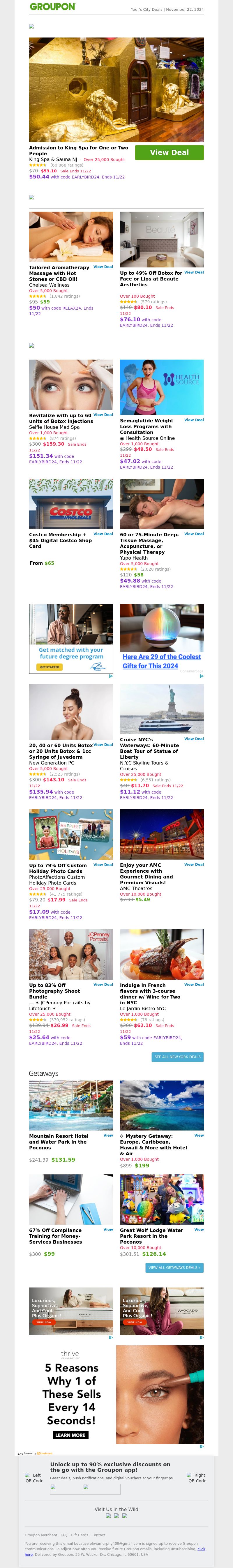
Task: Tap Get Started in degree program ad
Action: pyautogui.click(x=50, y=667)
